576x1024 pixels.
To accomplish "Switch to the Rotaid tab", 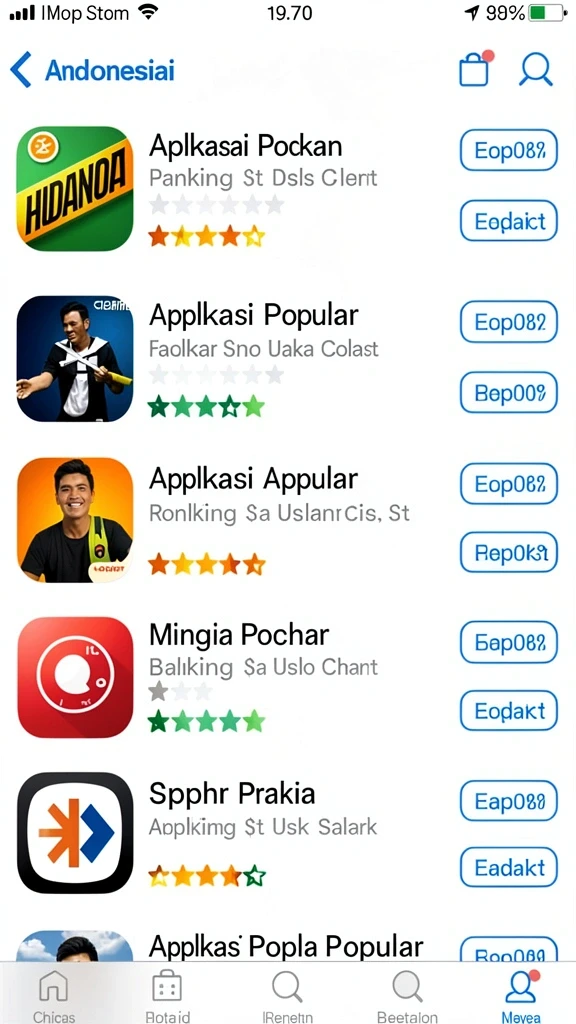I will coord(167,995).
